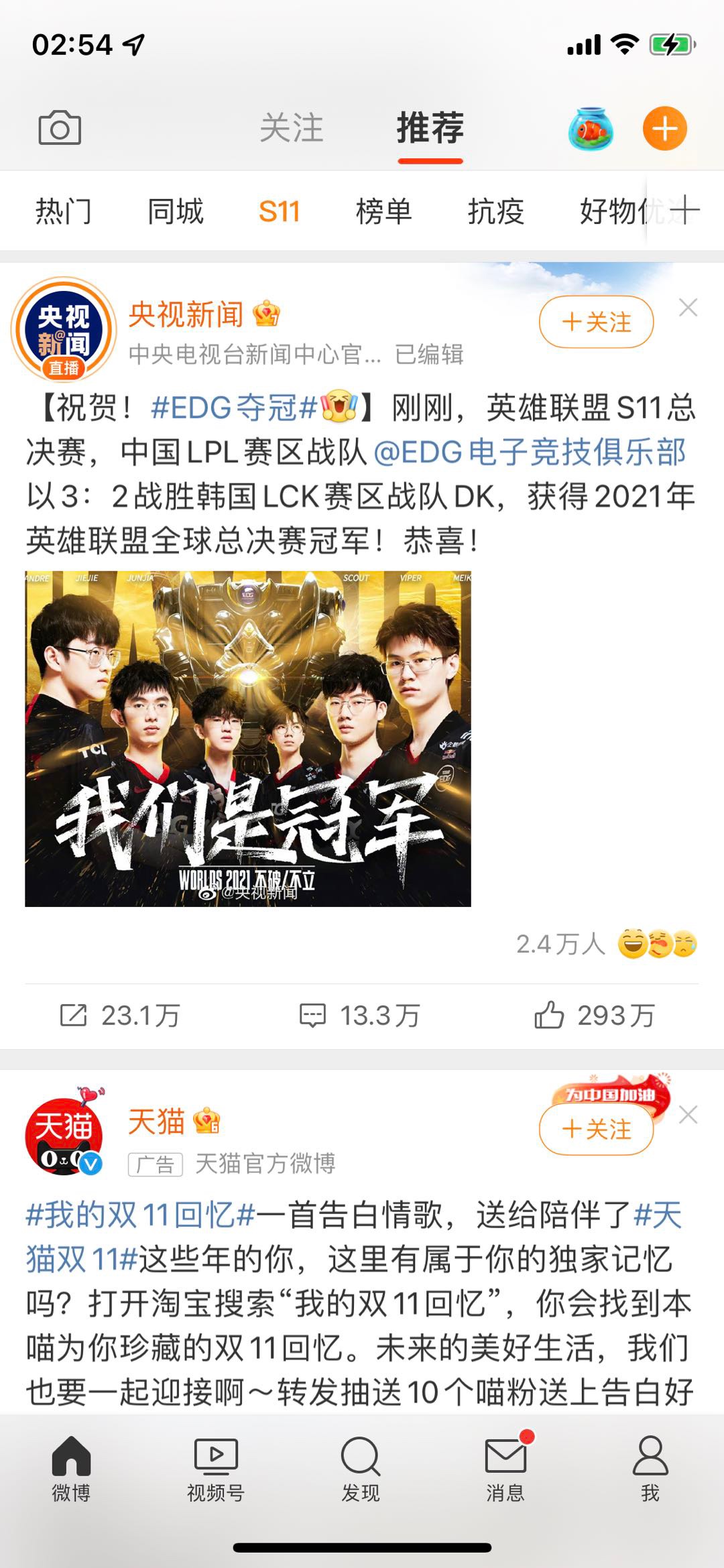Viewport: 724px width, 1568px height.
Task: Open the 抗疫 channel
Action: tap(495, 212)
